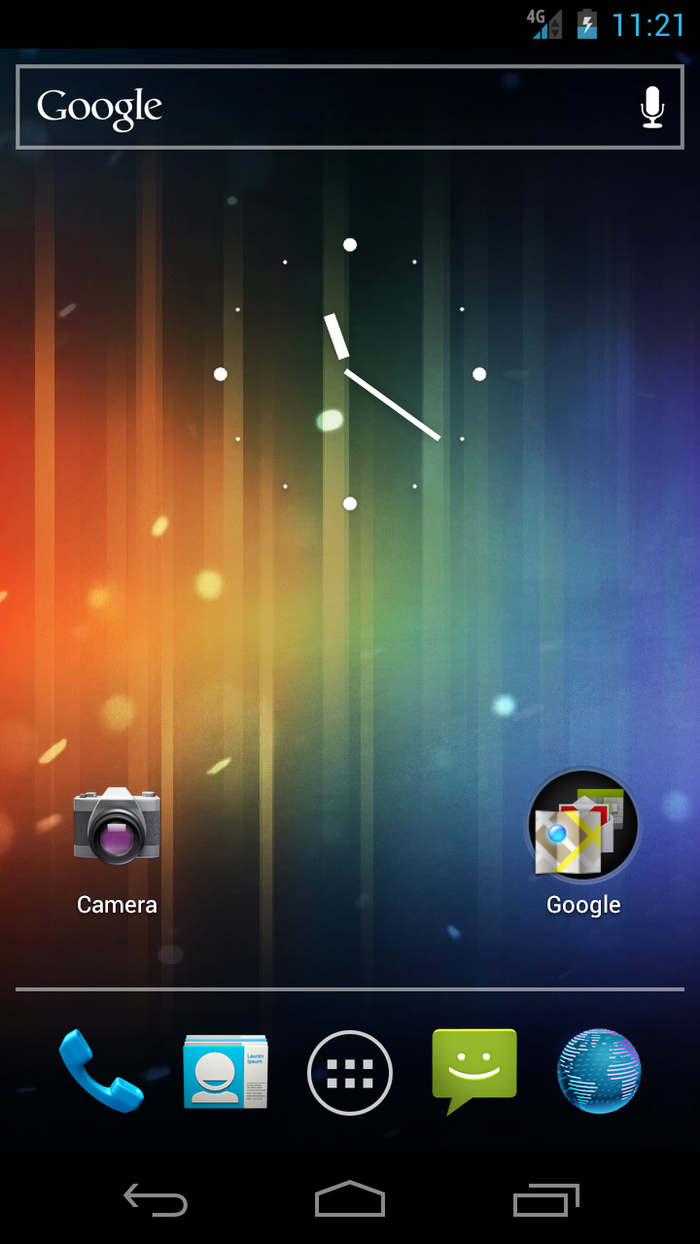This screenshot has width=700, height=1244.
Task: Open the analog clock widget
Action: pyautogui.click(x=350, y=374)
